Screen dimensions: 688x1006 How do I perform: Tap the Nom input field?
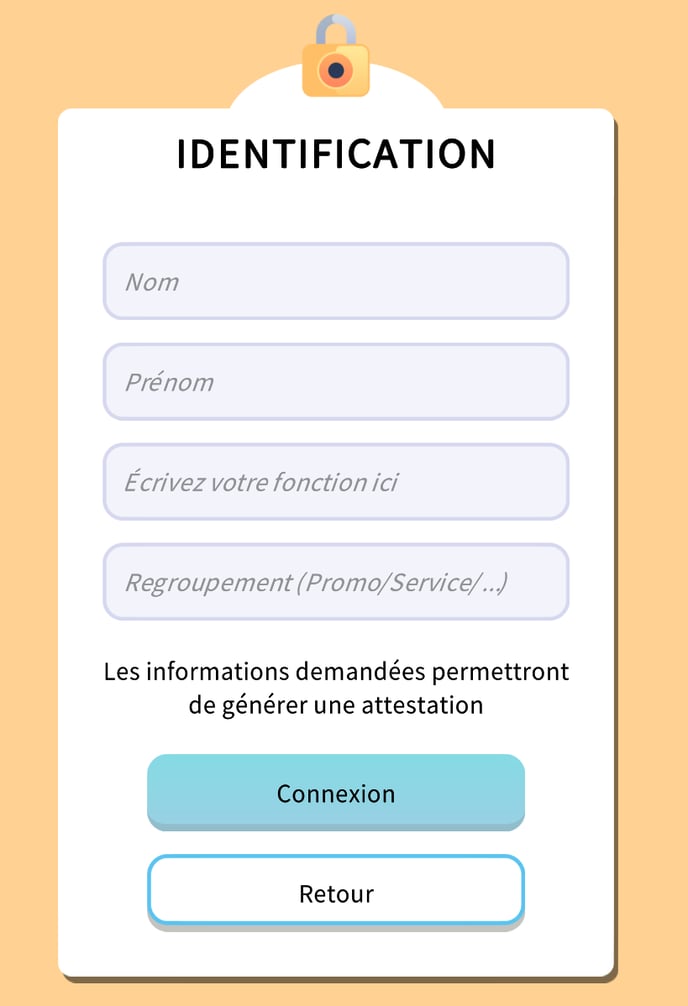click(336, 282)
